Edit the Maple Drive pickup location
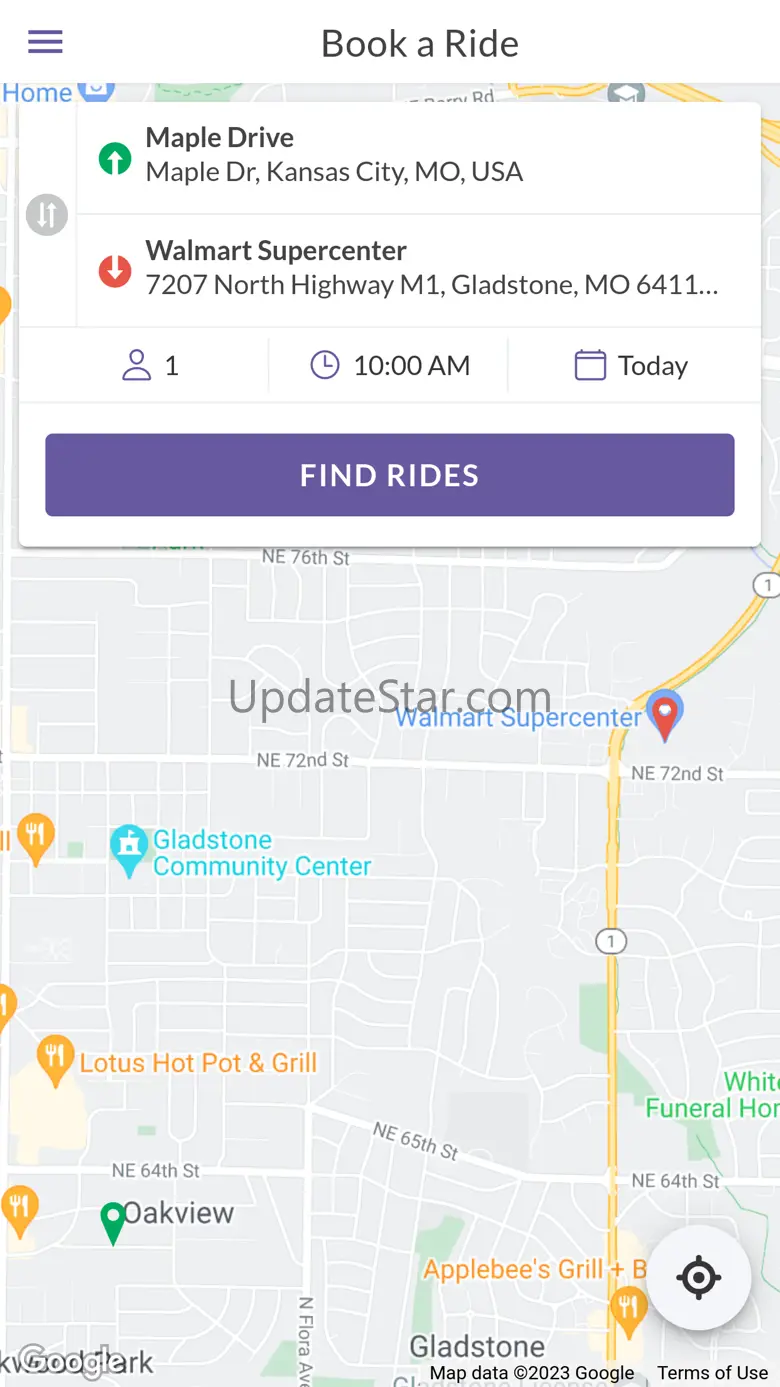780x1387 pixels. (418, 156)
